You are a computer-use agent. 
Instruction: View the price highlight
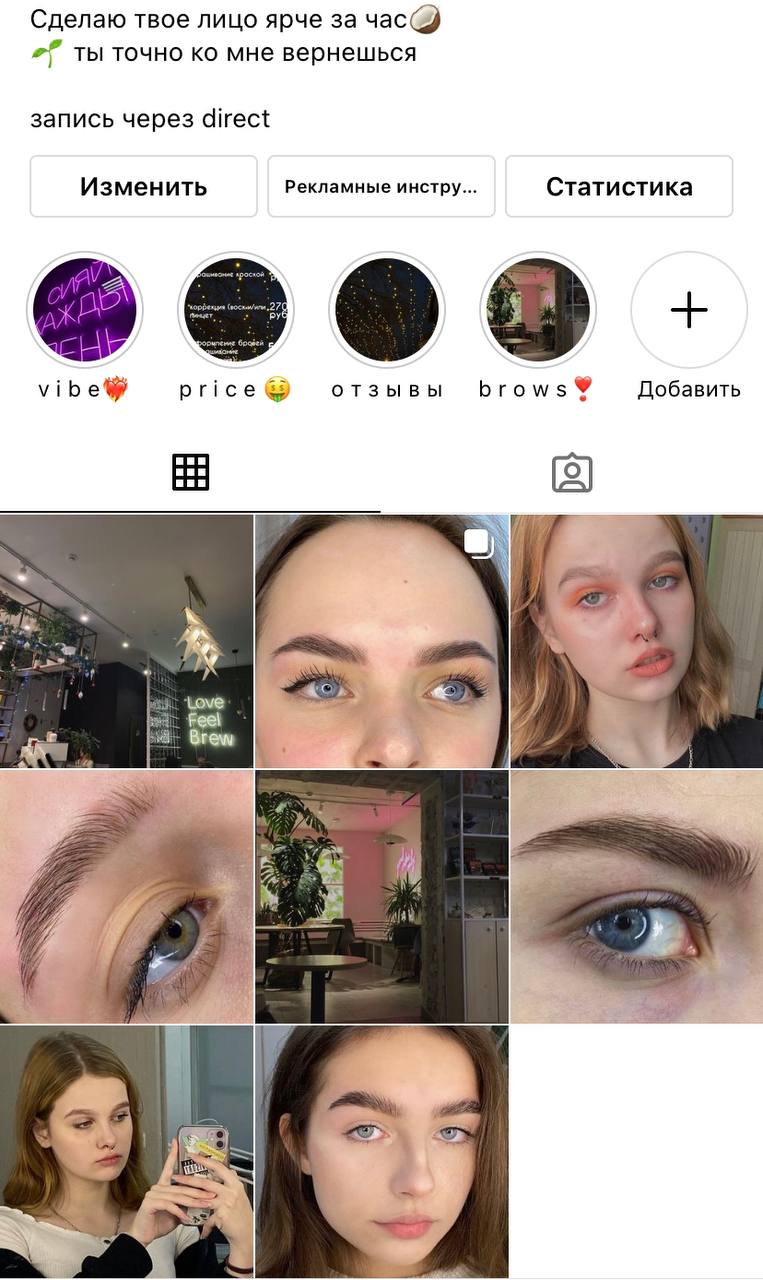(x=235, y=310)
